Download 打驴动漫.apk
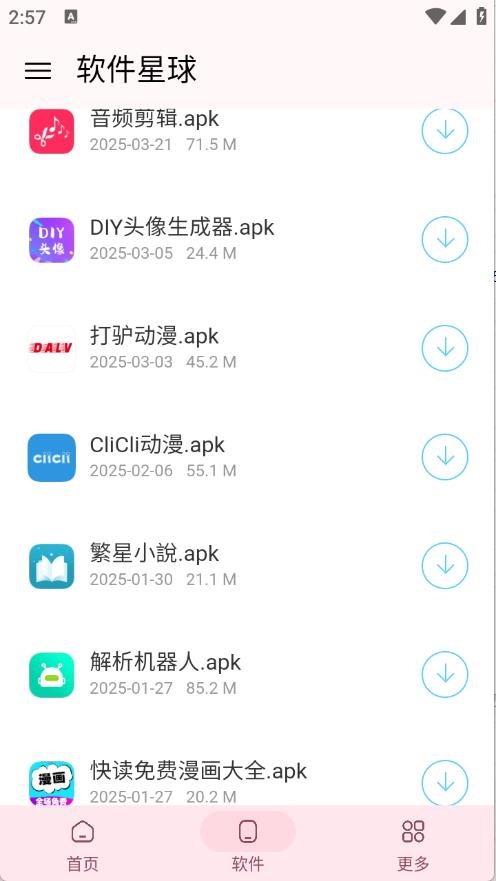 tap(444, 348)
